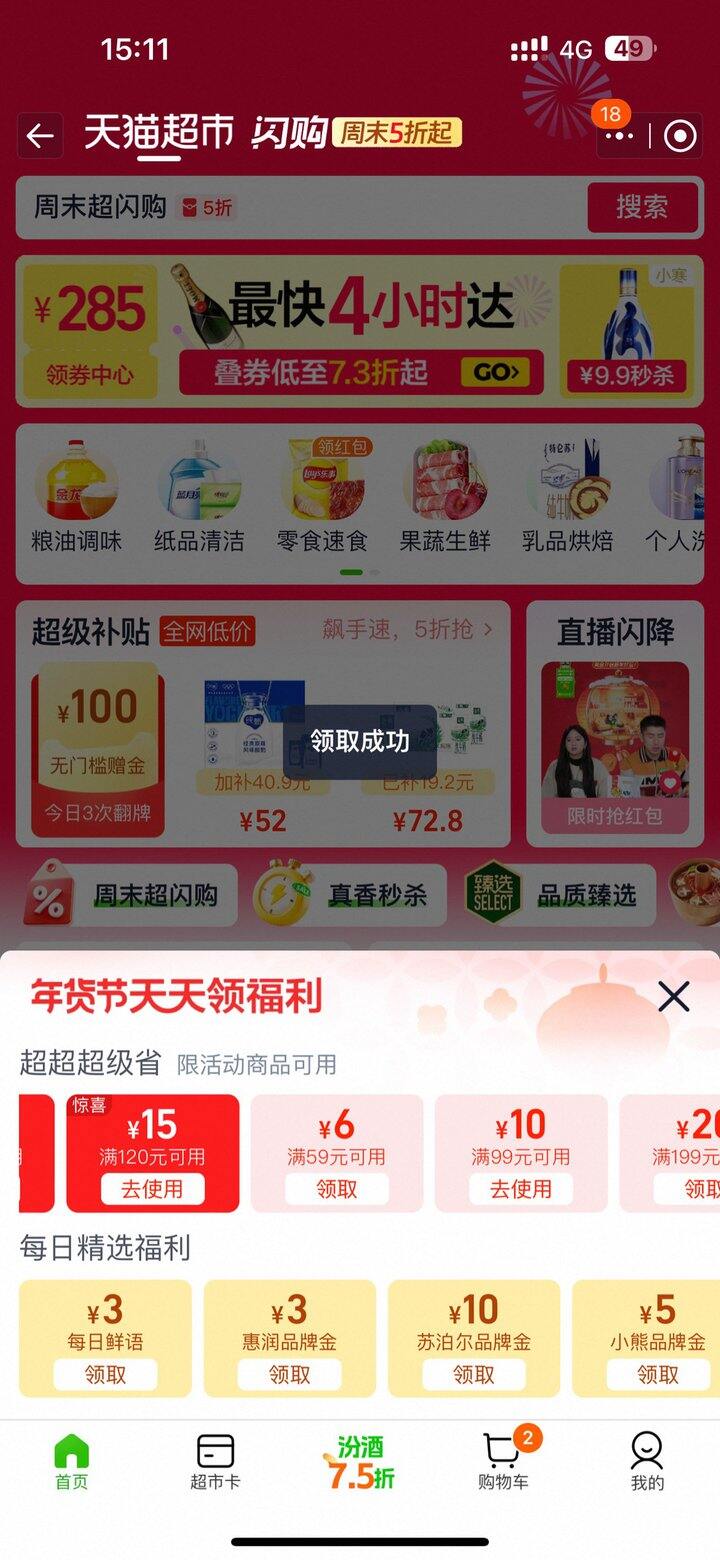The image size is (720, 1560).
Task: Claim the ¥10 苏泊尔品牌金 coupon
Action: coord(473,1374)
